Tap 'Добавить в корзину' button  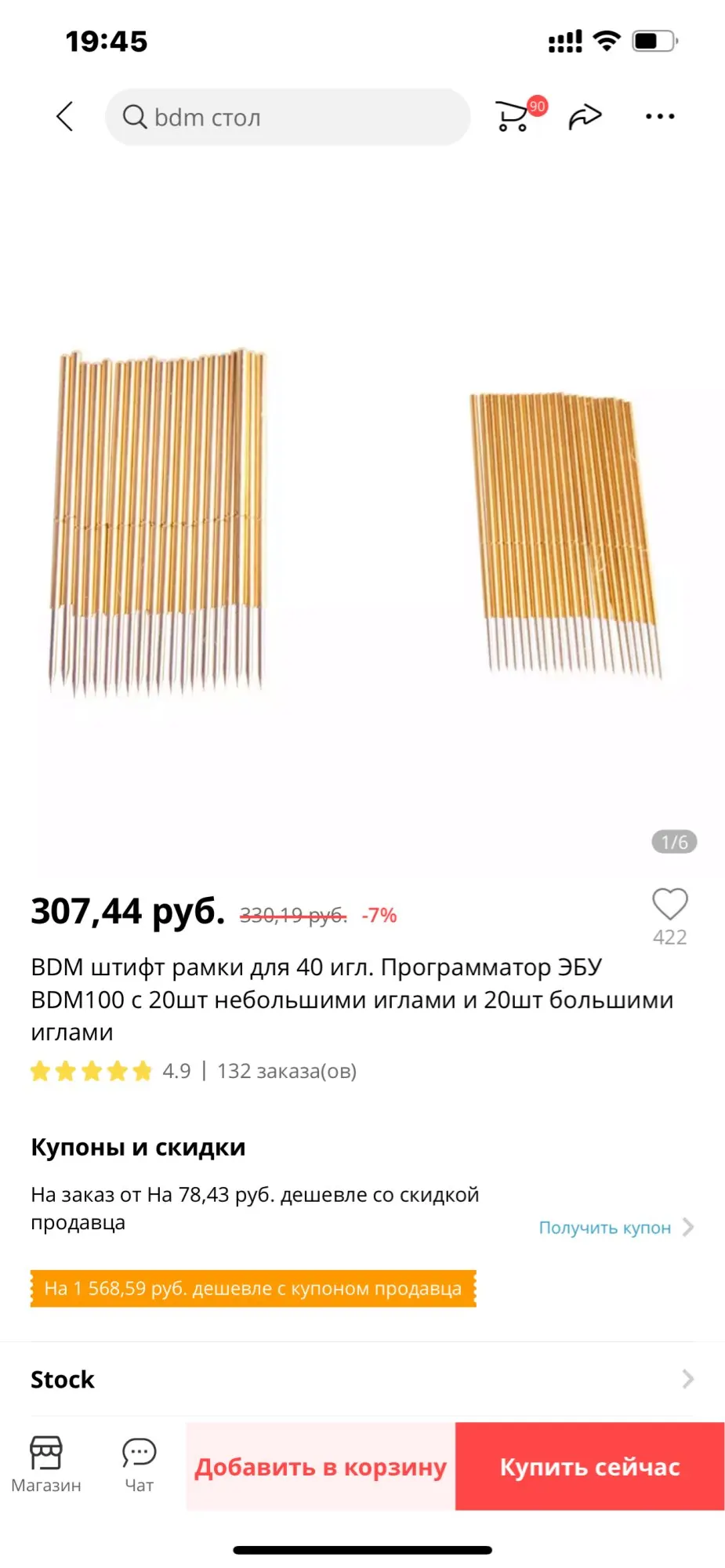click(x=321, y=1467)
